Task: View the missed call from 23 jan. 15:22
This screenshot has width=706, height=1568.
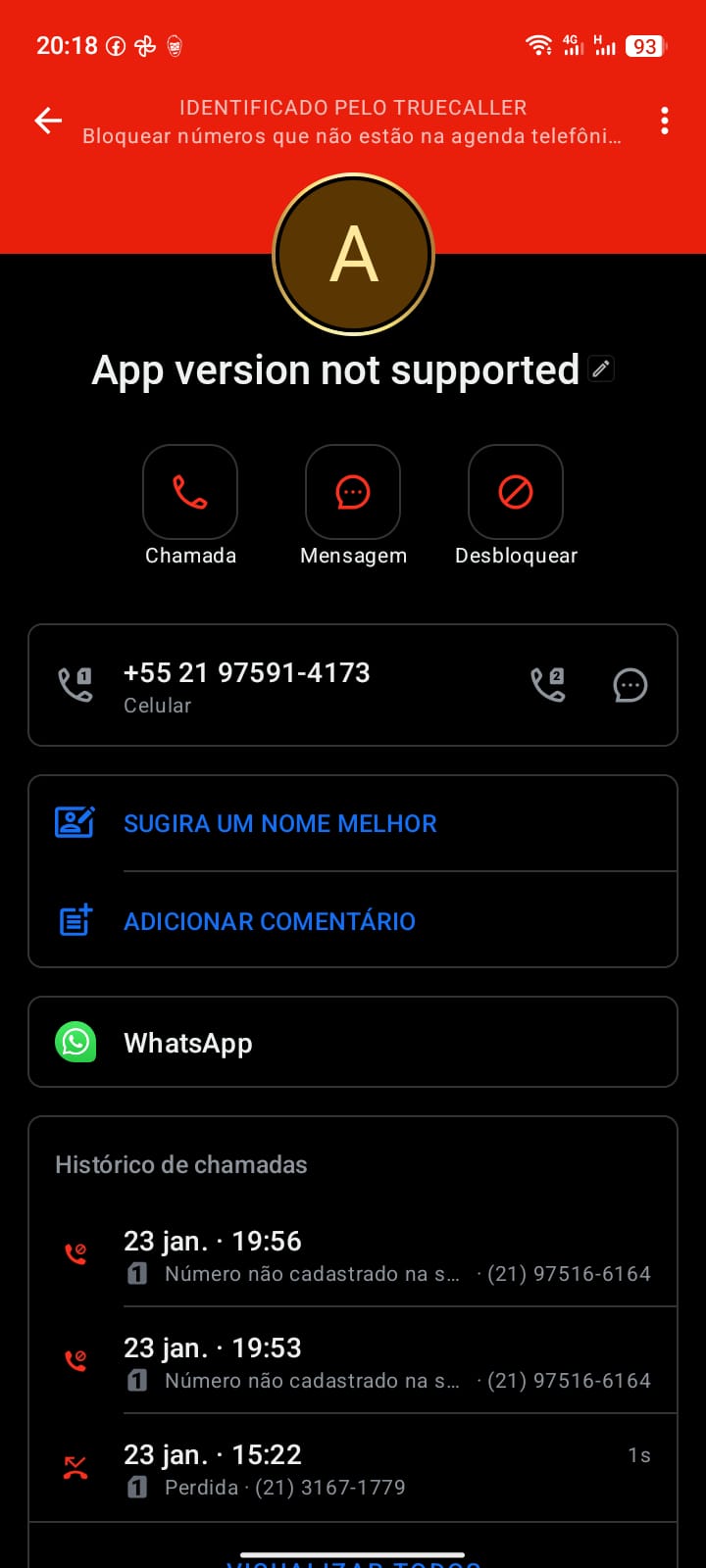Action: 386,1469
